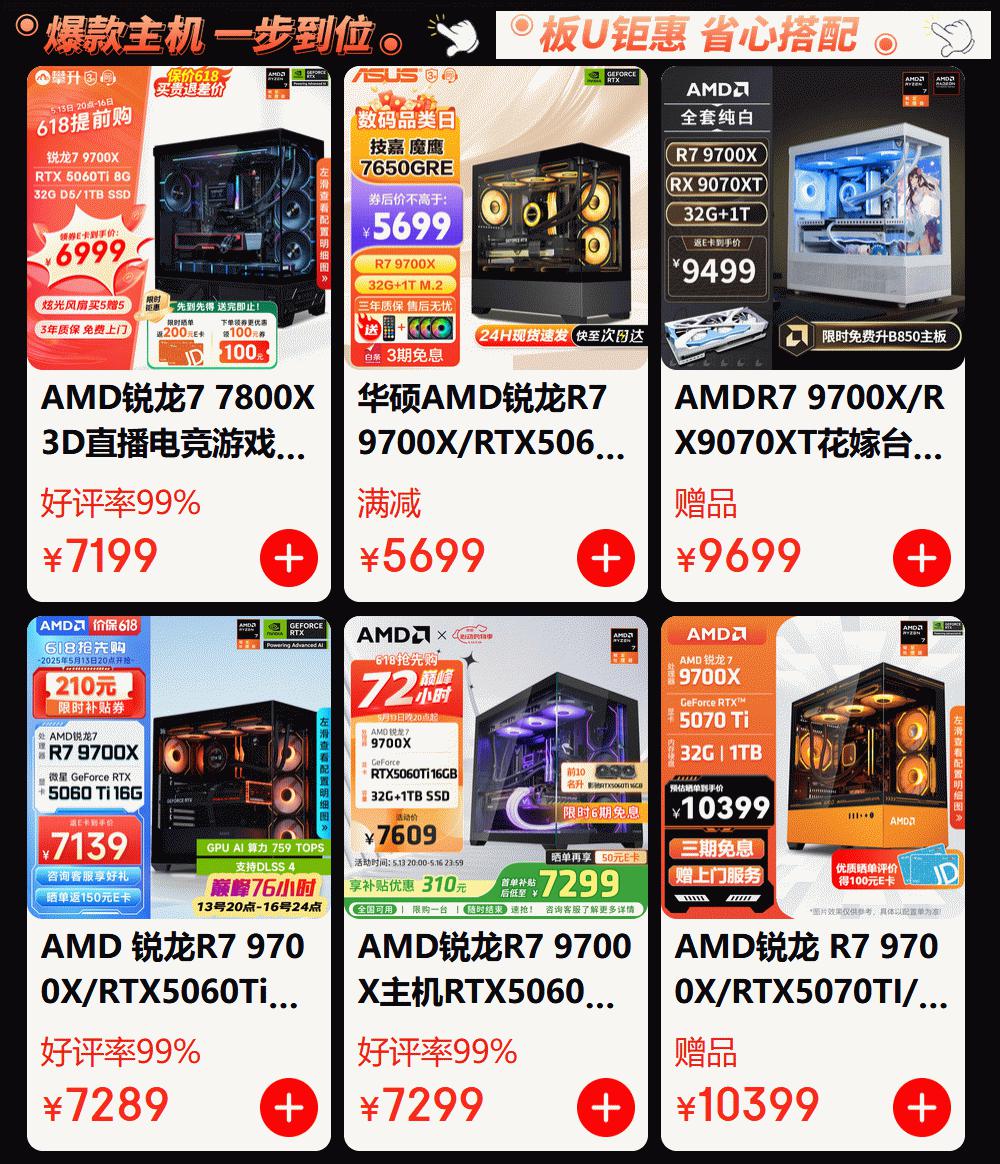The image size is (1000, 1164).
Task: Add the ¥7299 desktop to cart
Action: tap(606, 1107)
